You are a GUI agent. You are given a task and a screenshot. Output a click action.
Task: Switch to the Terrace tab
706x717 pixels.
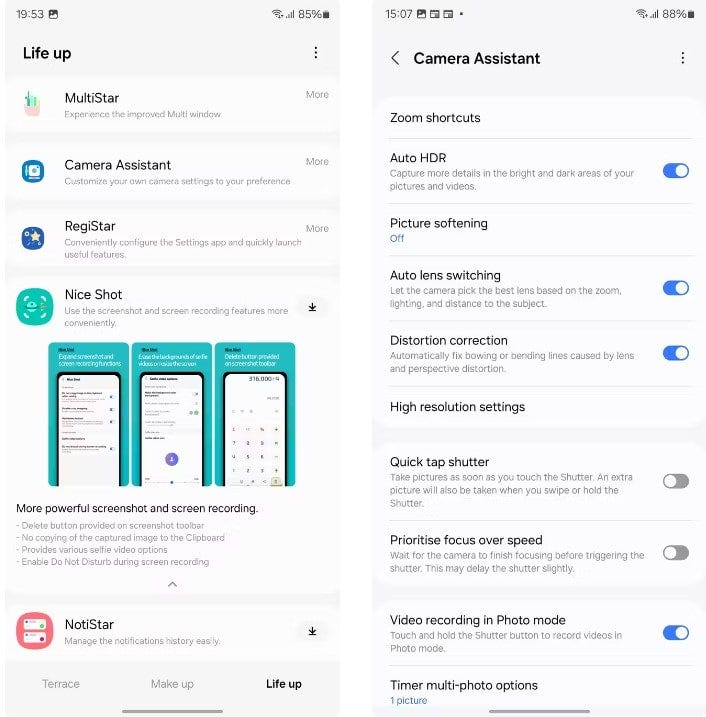click(61, 684)
